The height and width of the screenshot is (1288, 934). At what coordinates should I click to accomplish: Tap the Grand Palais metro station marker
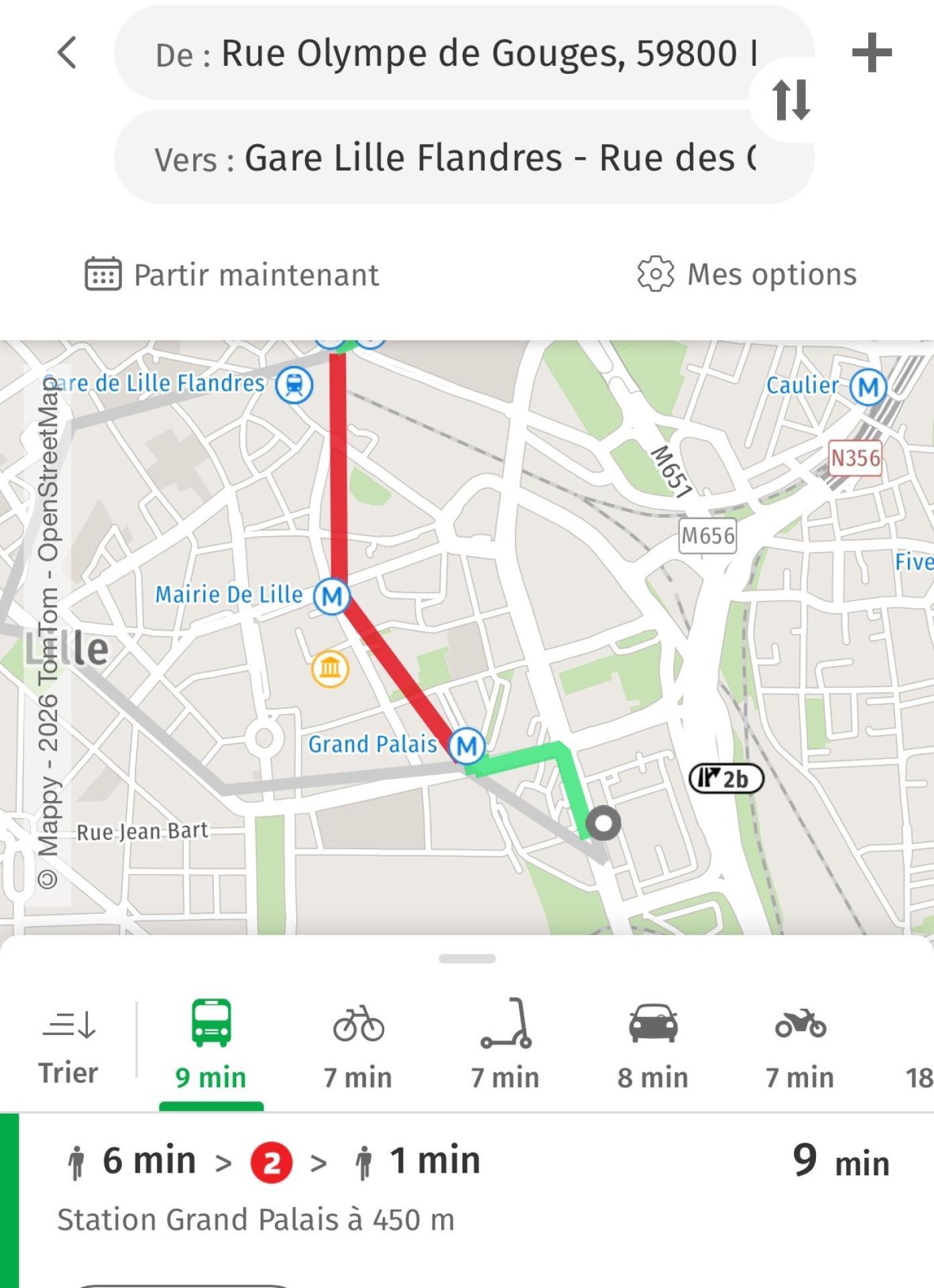pyautogui.click(x=467, y=745)
